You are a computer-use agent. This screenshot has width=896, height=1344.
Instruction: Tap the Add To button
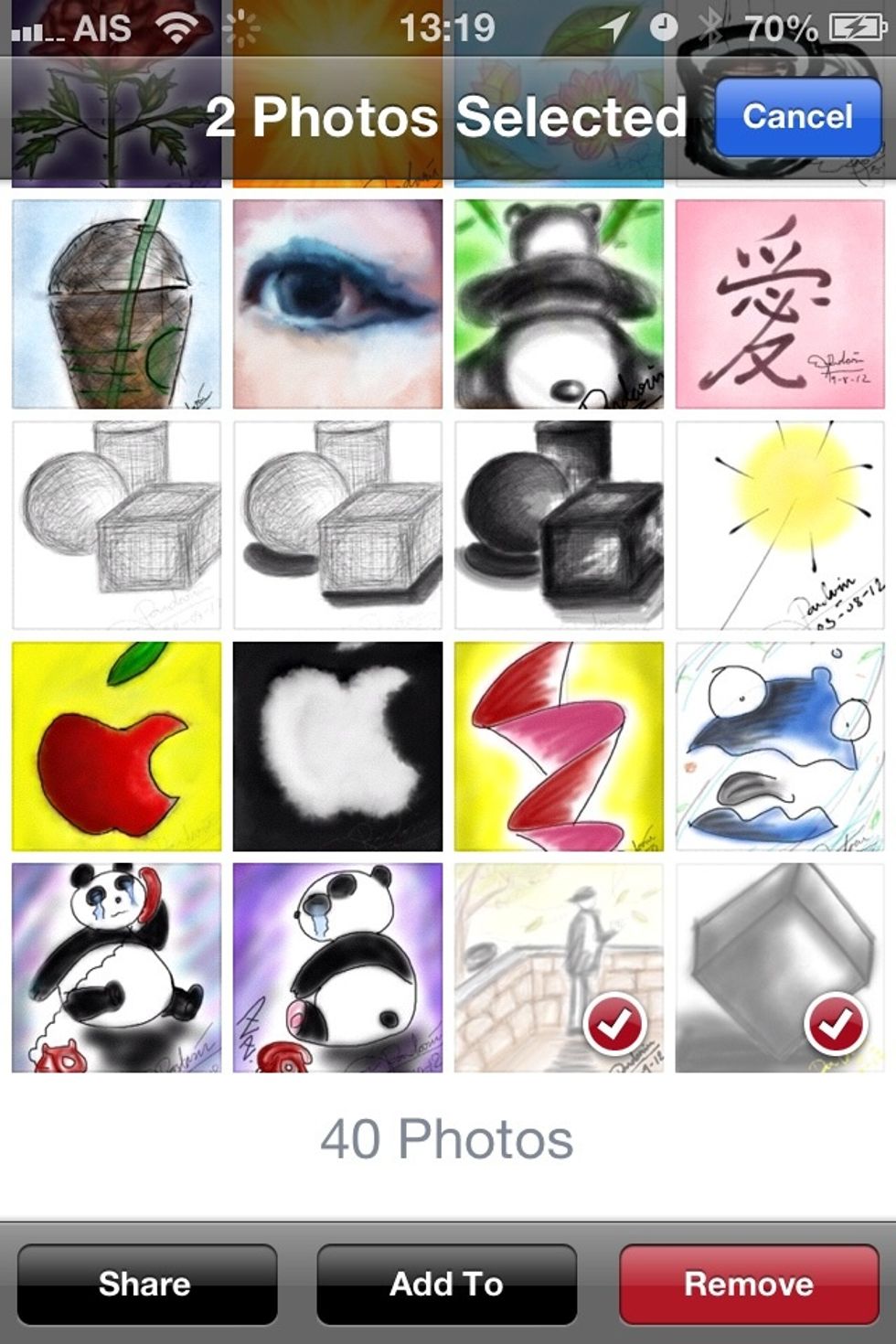coord(446,1284)
